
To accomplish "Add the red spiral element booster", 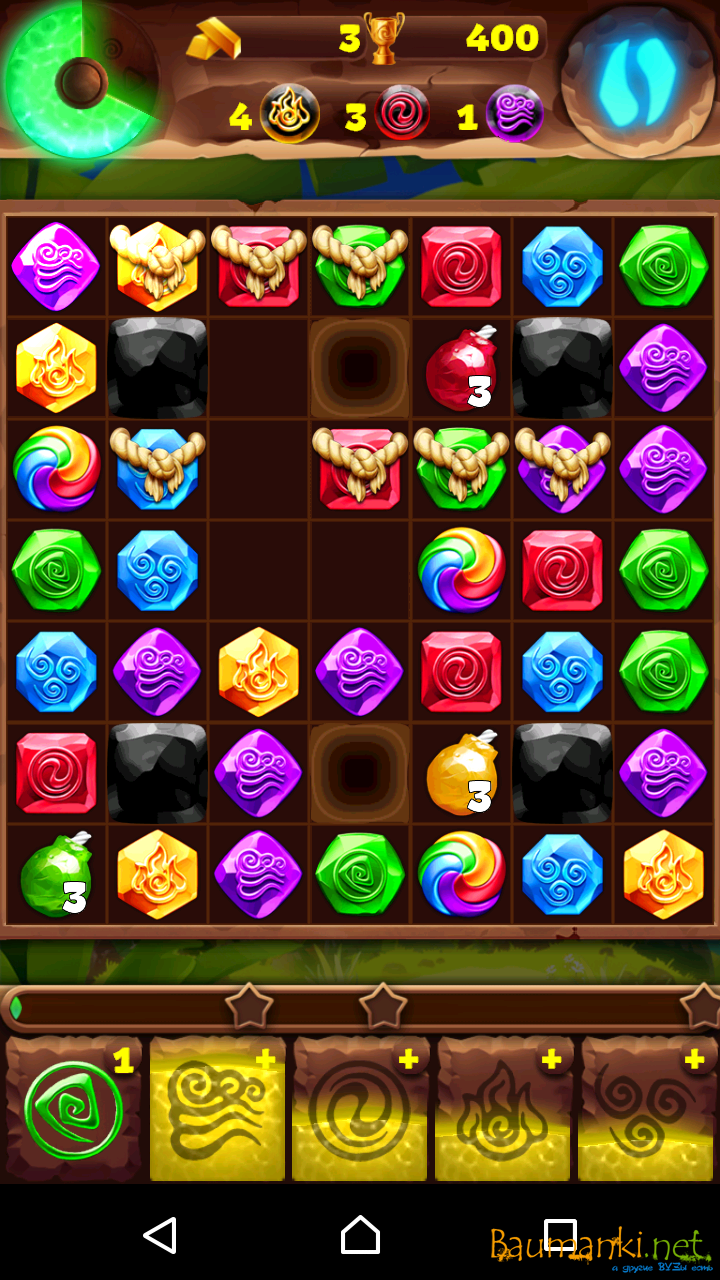I will [x=360, y=1110].
